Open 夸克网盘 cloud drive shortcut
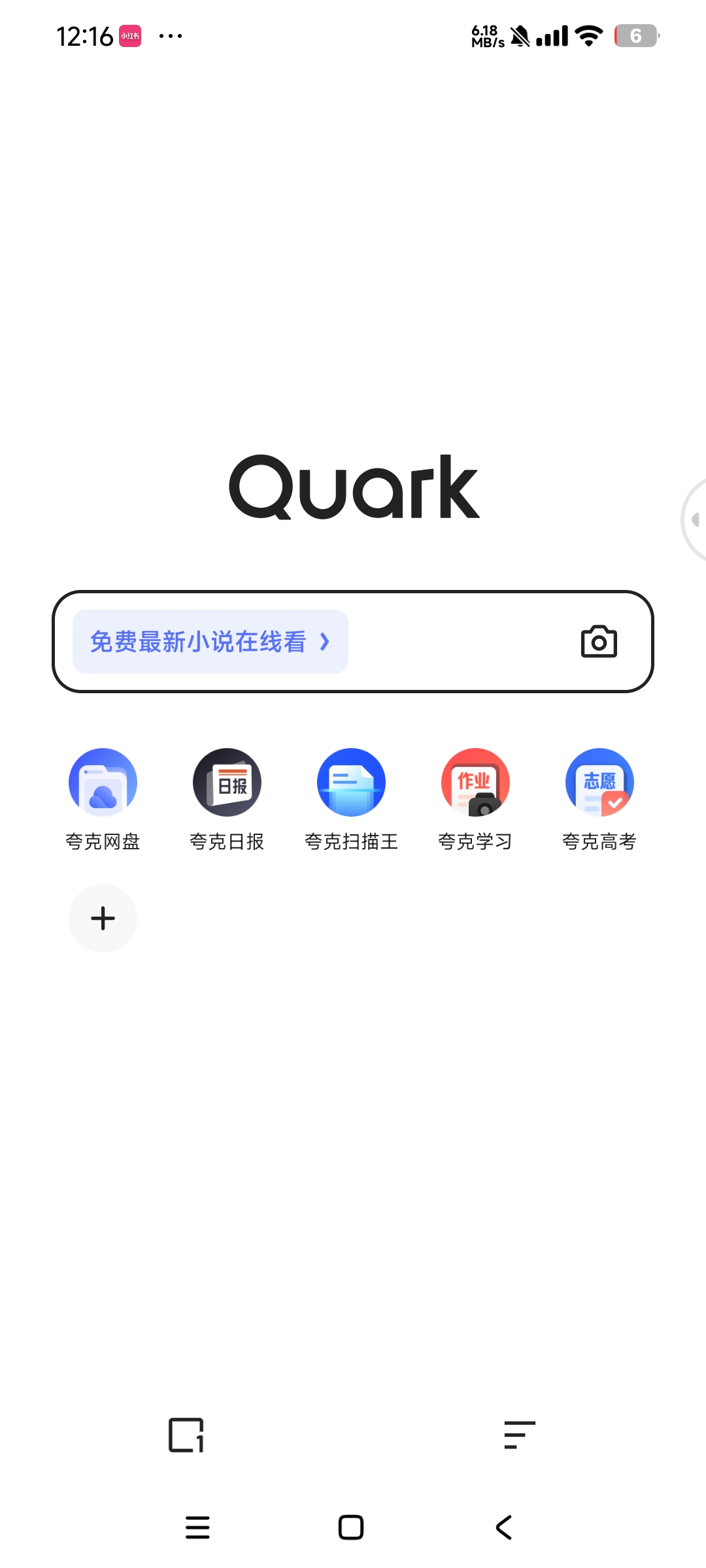The height and width of the screenshot is (1568, 706). 103,783
